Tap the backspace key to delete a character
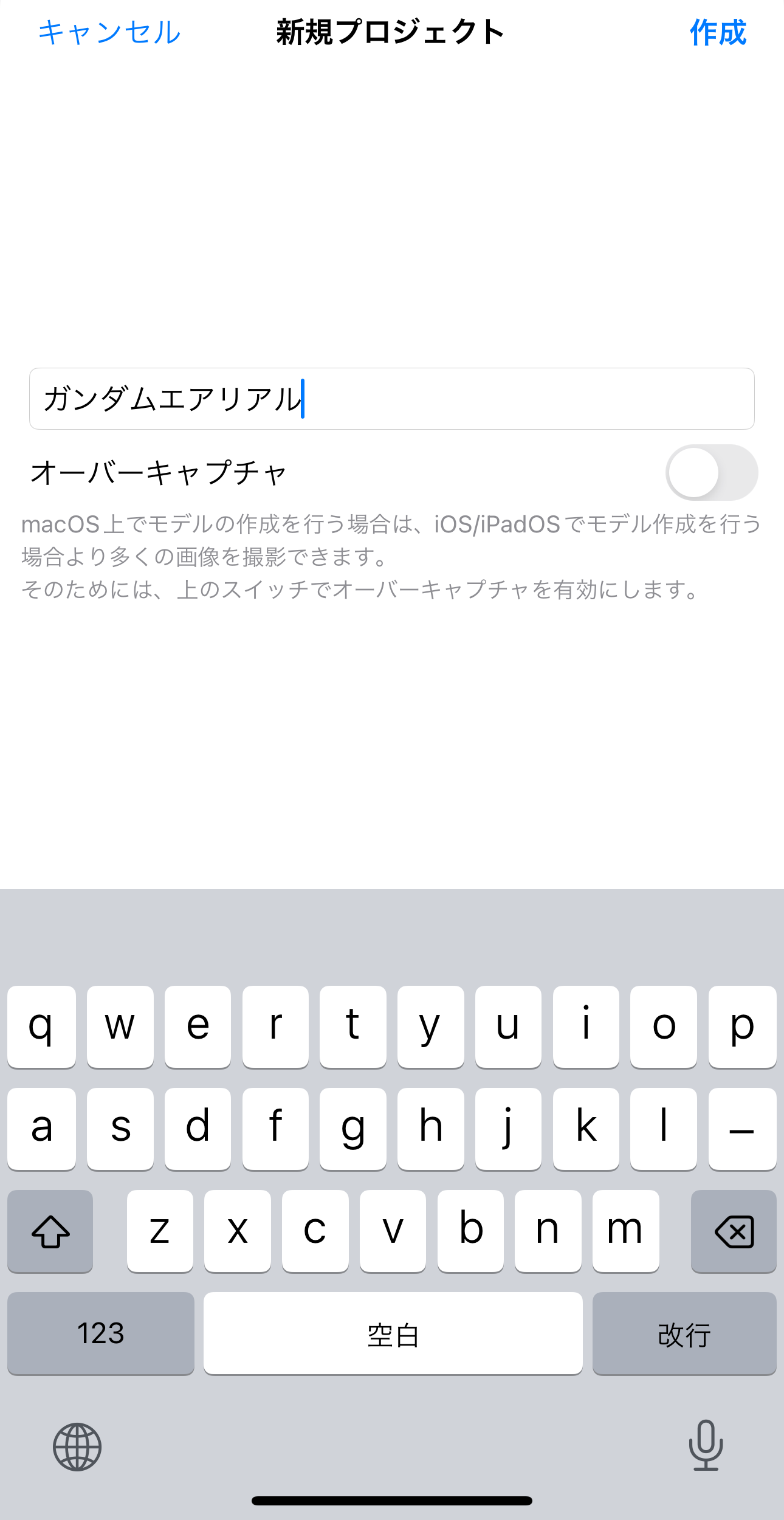The image size is (784, 1520). coord(734,1231)
